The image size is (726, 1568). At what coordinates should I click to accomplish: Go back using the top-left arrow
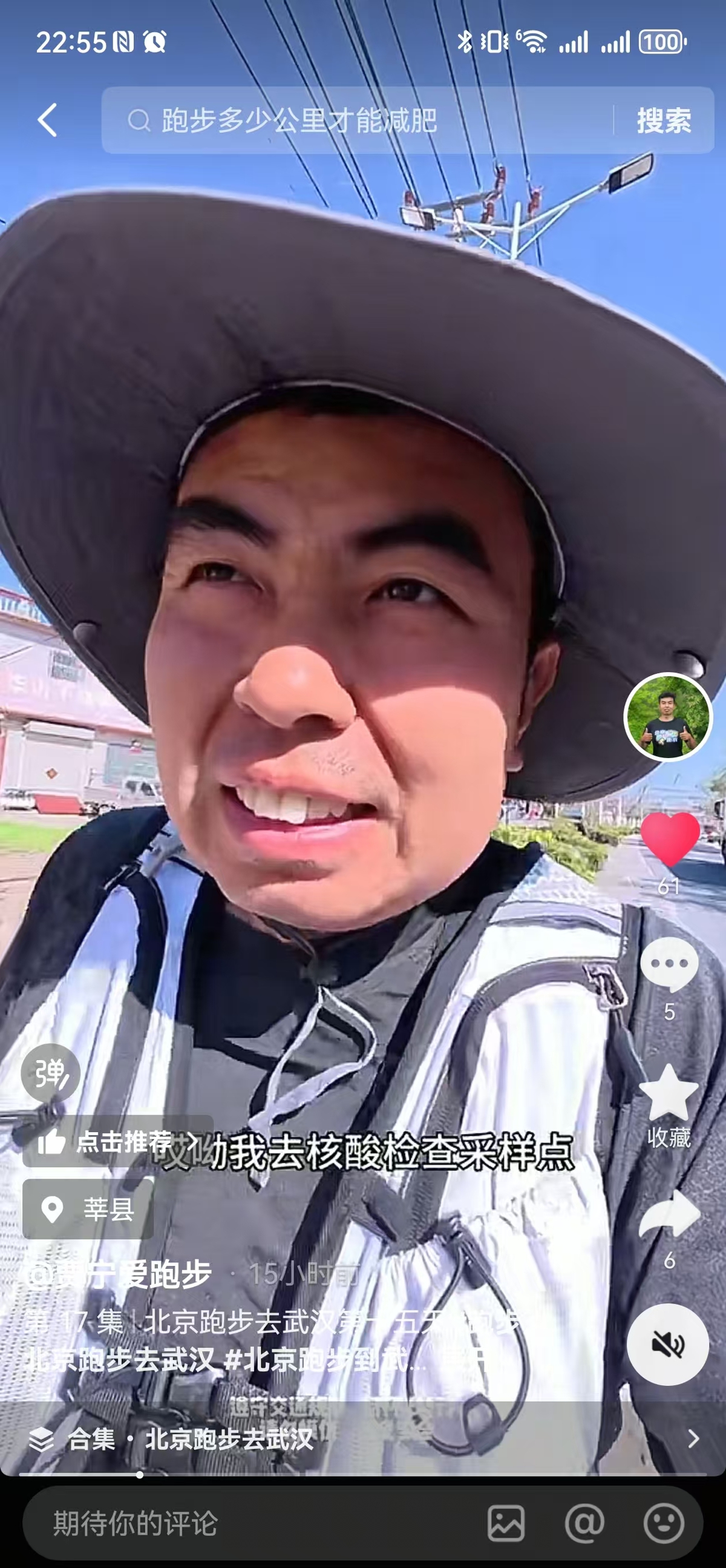point(47,120)
